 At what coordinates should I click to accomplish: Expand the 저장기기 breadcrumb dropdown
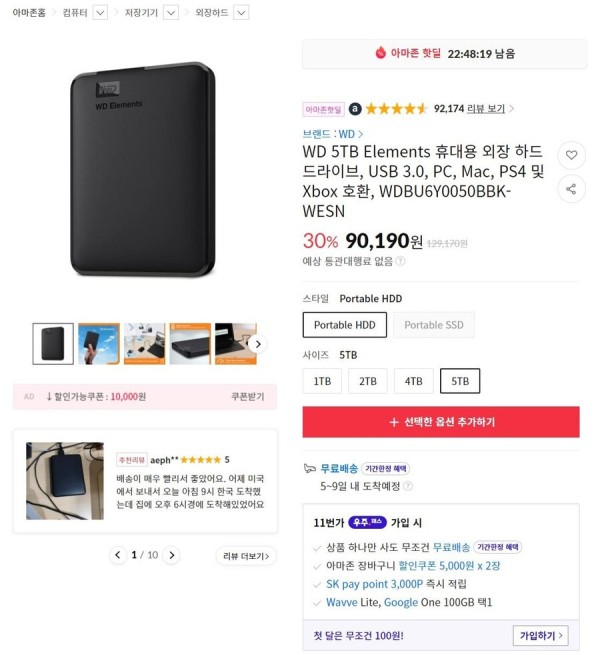pos(170,13)
